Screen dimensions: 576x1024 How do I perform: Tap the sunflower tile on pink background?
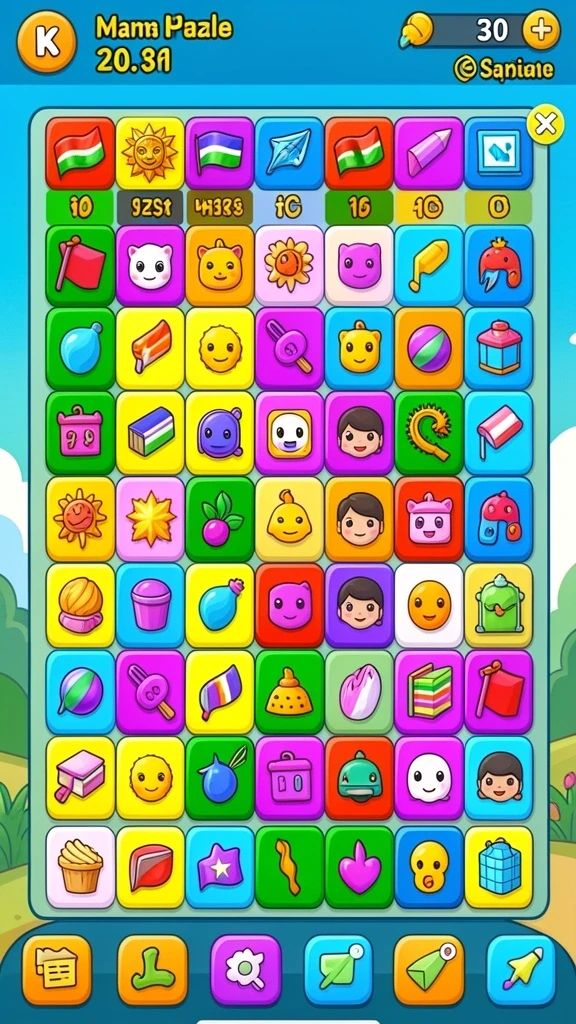point(289,266)
